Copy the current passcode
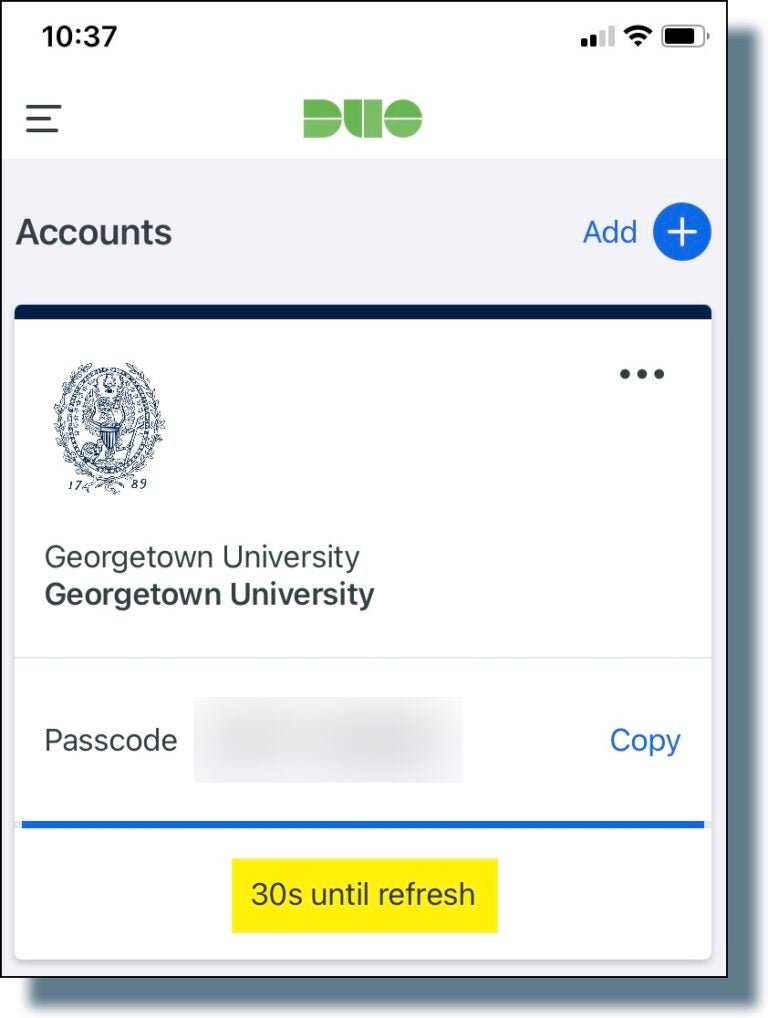 click(x=645, y=740)
